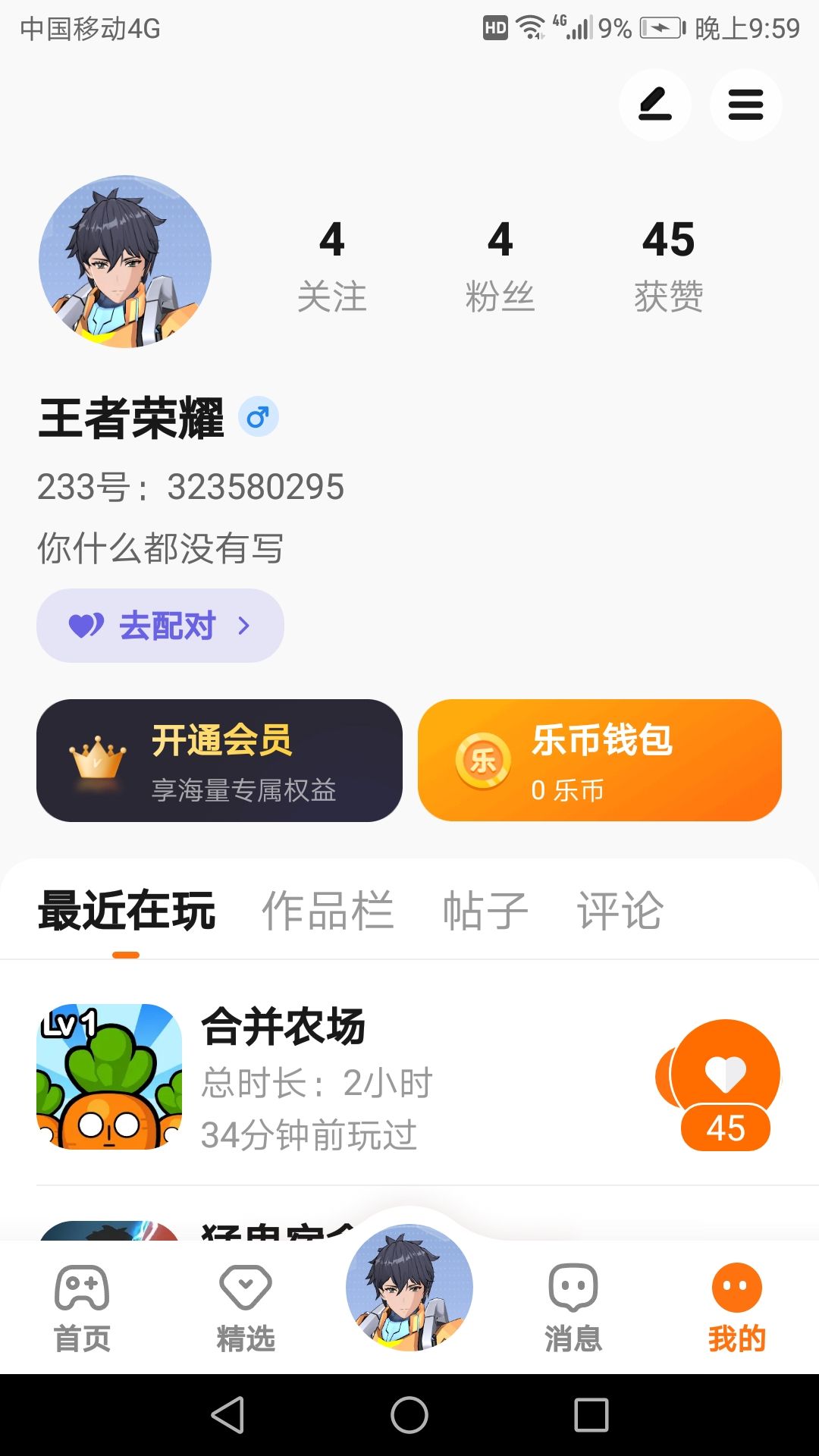Tap the profile avatar picture
Viewport: 819px width, 1456px height.
point(125,262)
